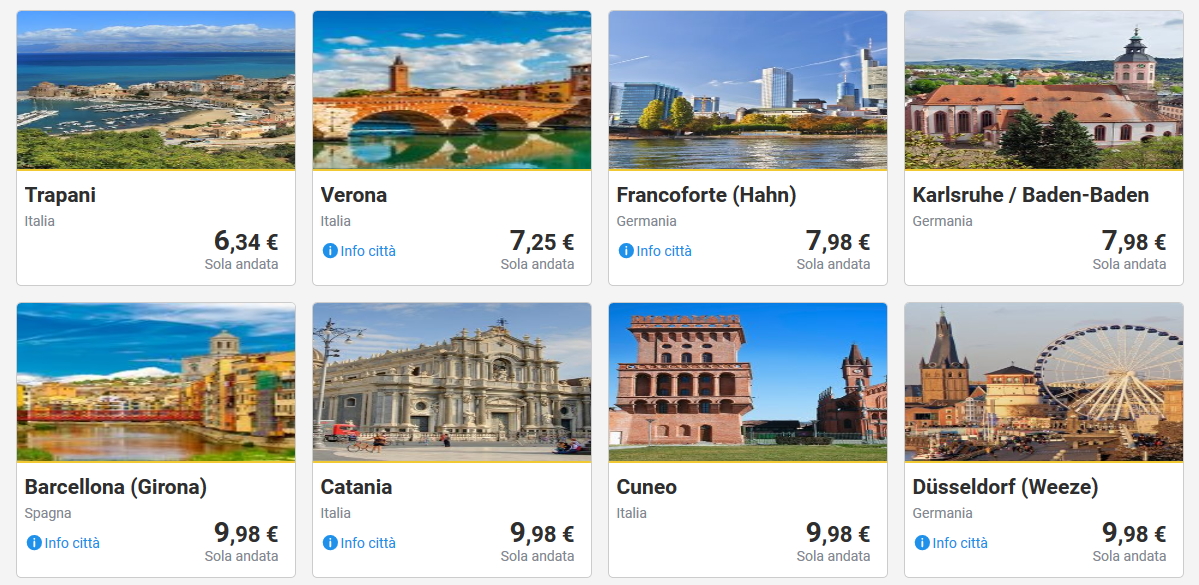View Info città for Verona

coord(359,251)
